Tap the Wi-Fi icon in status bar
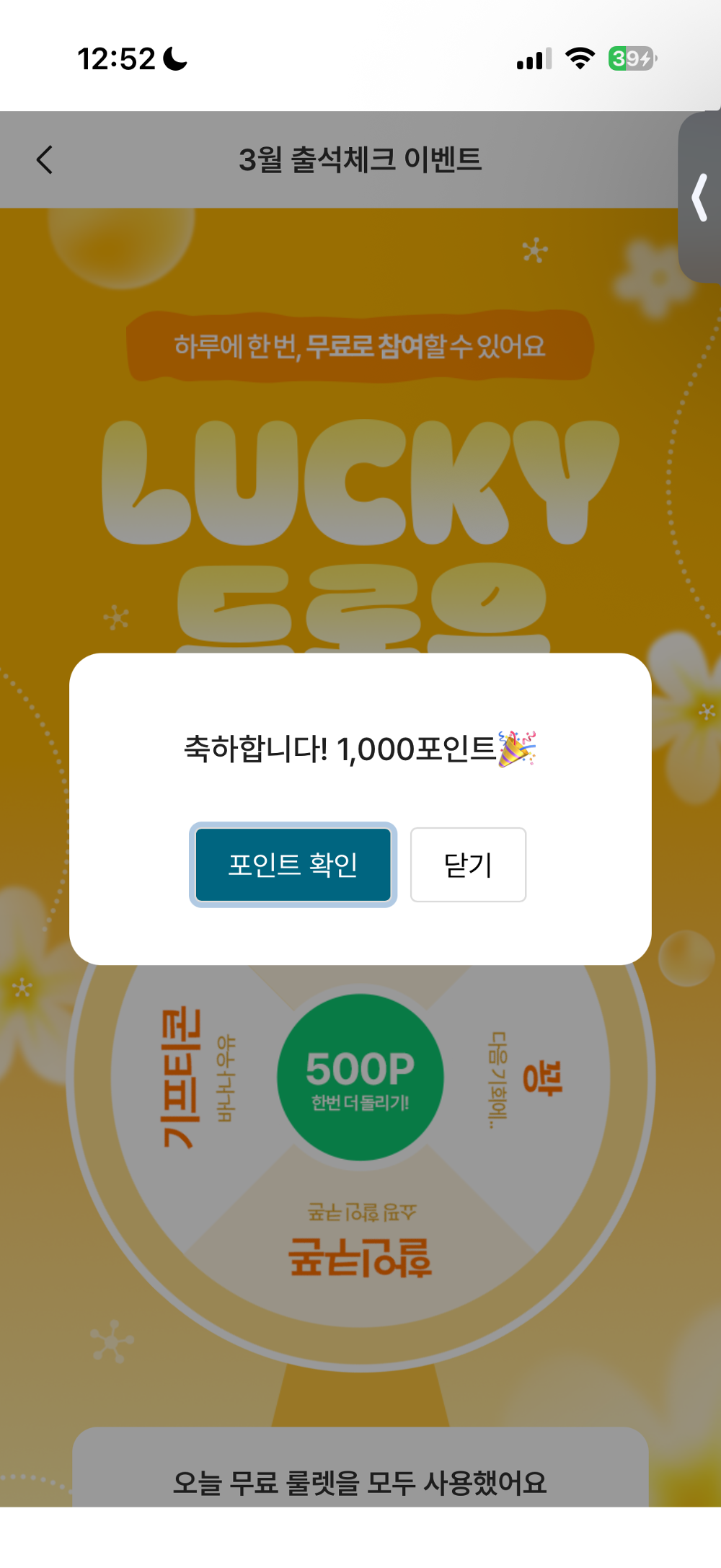721x1568 pixels. point(581,60)
